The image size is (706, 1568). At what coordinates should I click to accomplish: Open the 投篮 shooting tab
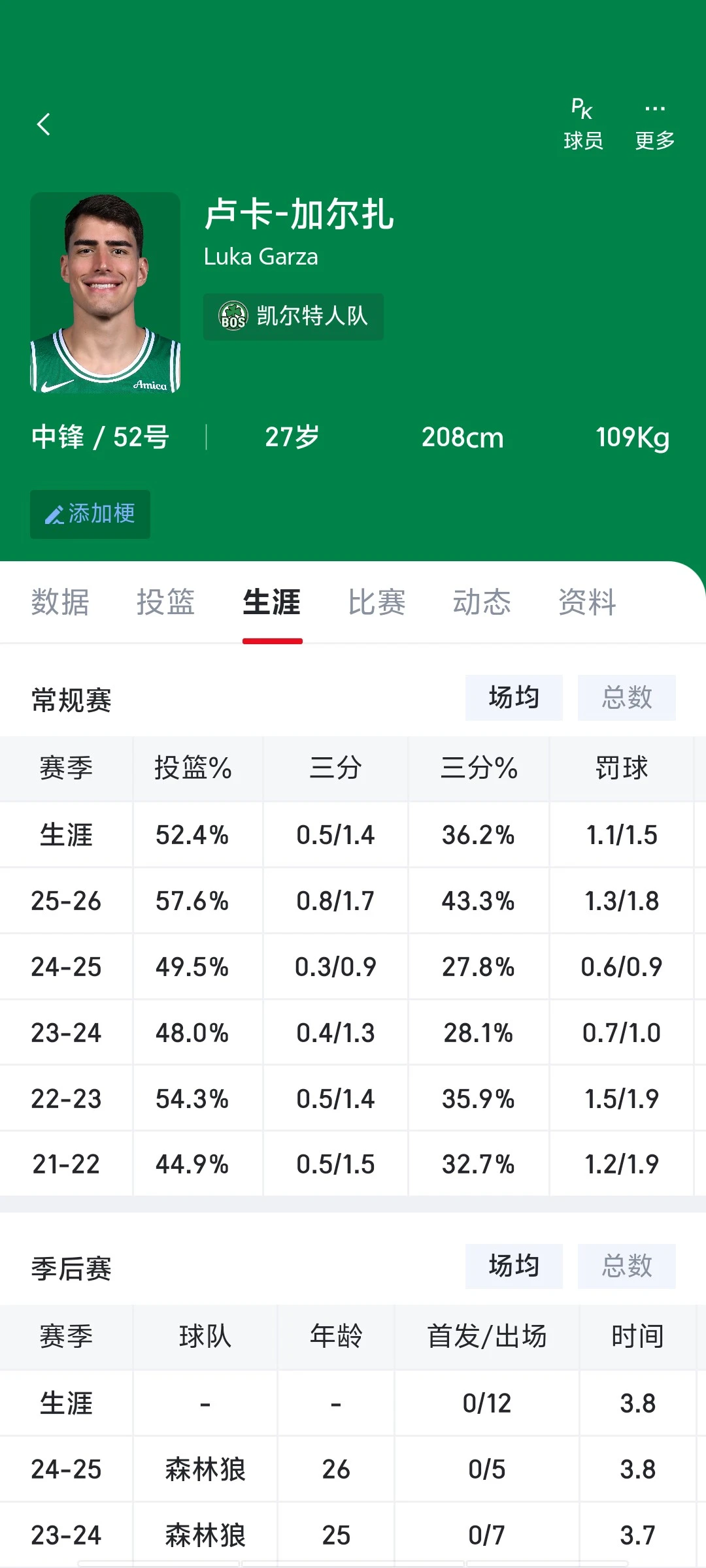(167, 602)
